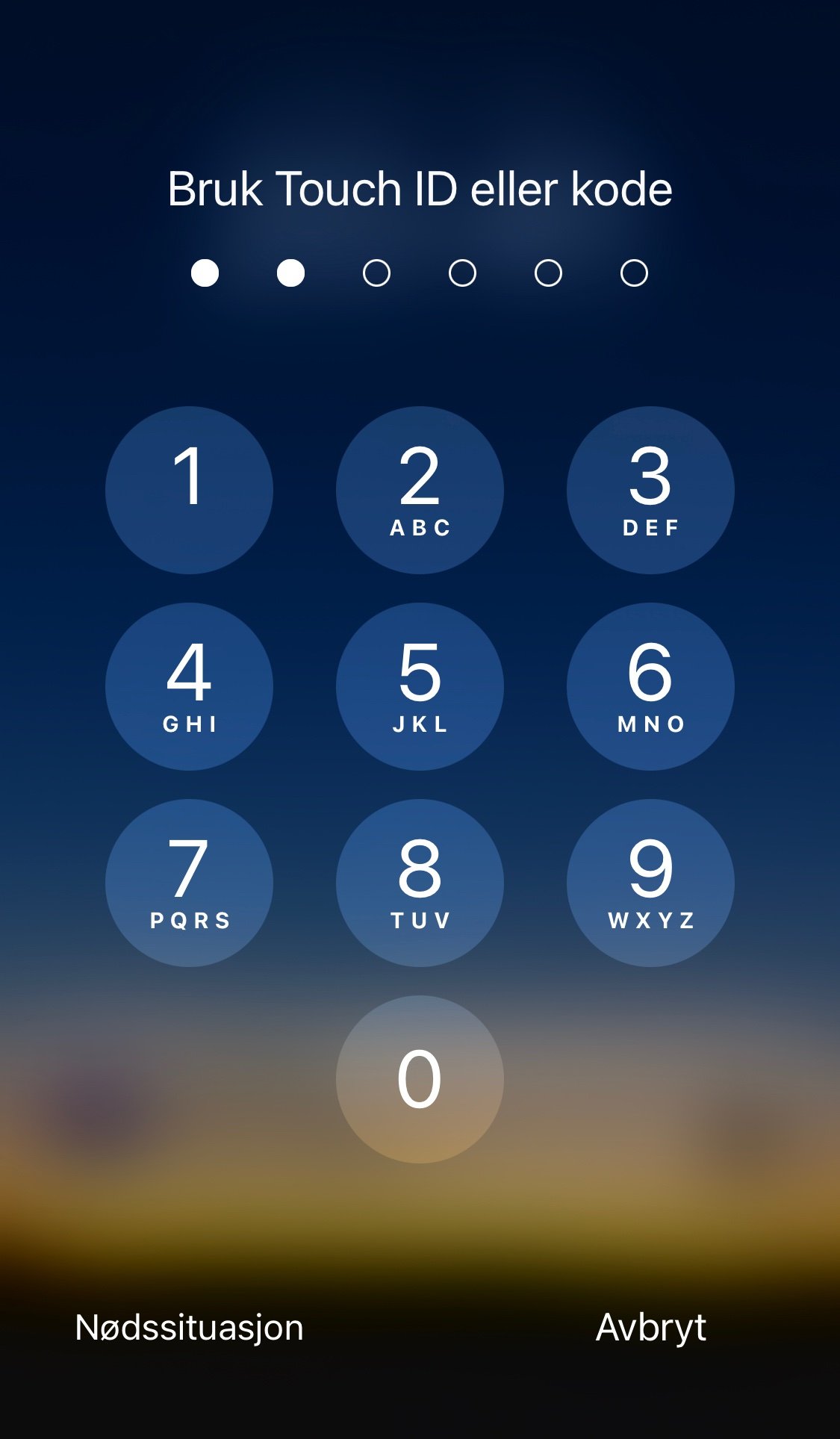Image resolution: width=840 pixels, height=1439 pixels.
Task: Enter digit 0 on the keypad
Action: click(420, 1079)
